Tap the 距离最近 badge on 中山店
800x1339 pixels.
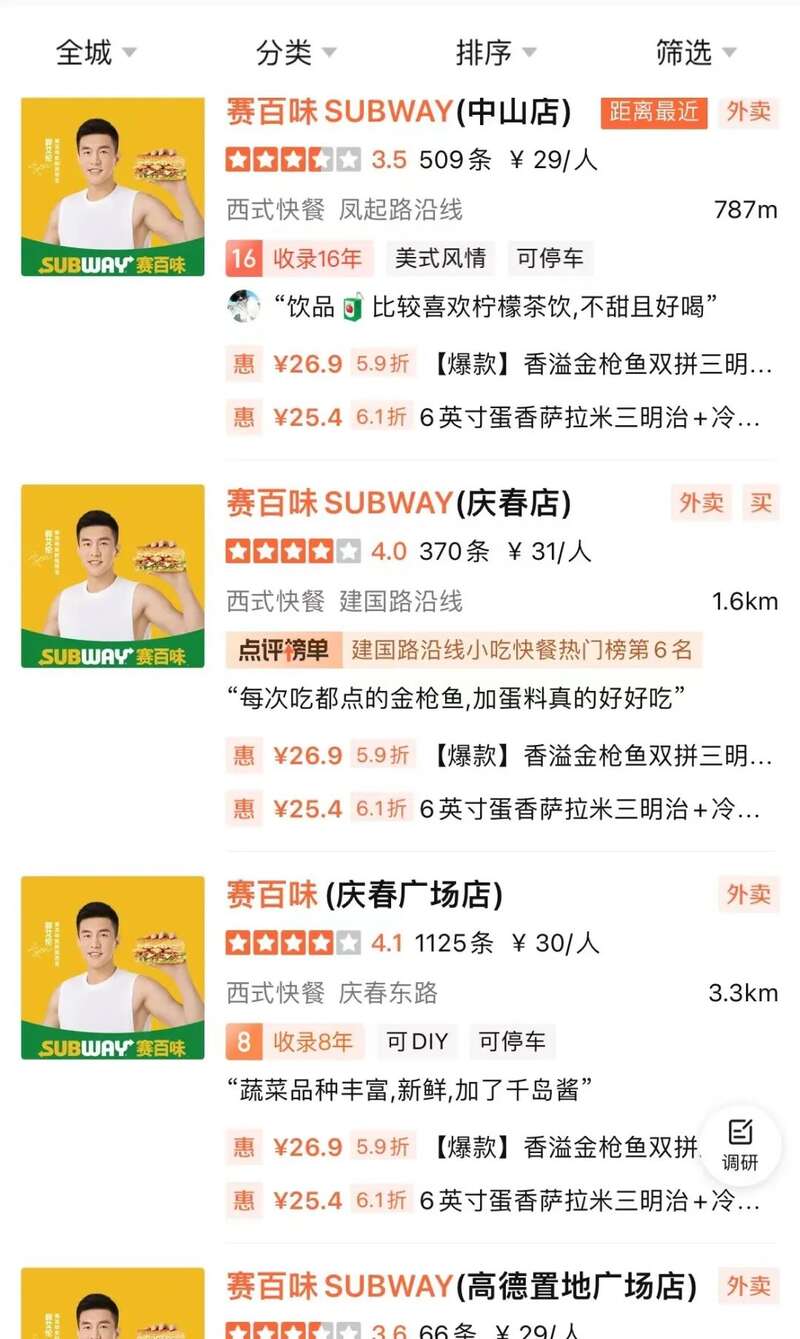click(651, 112)
